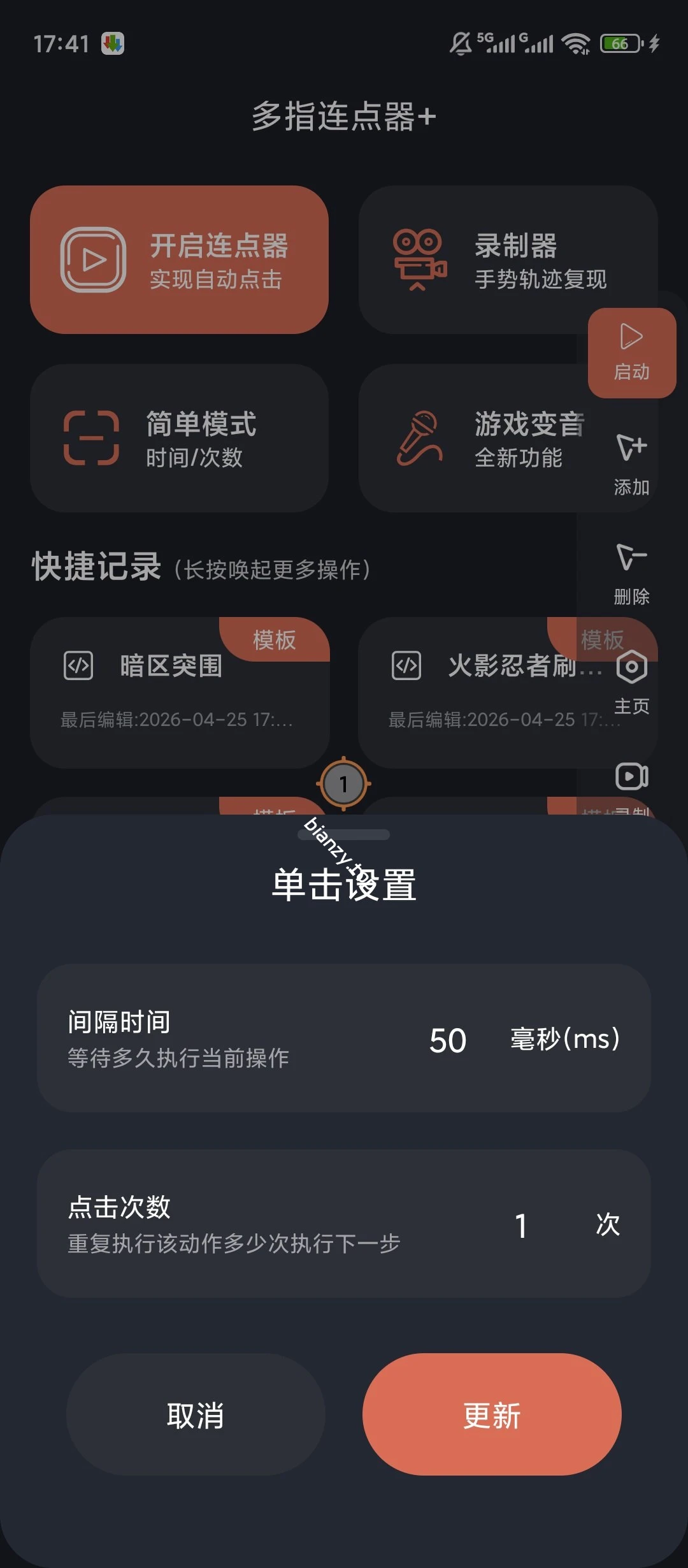This screenshot has width=688, height=1568.
Task: Tap the numbered crosshair marker 1
Action: (x=343, y=785)
